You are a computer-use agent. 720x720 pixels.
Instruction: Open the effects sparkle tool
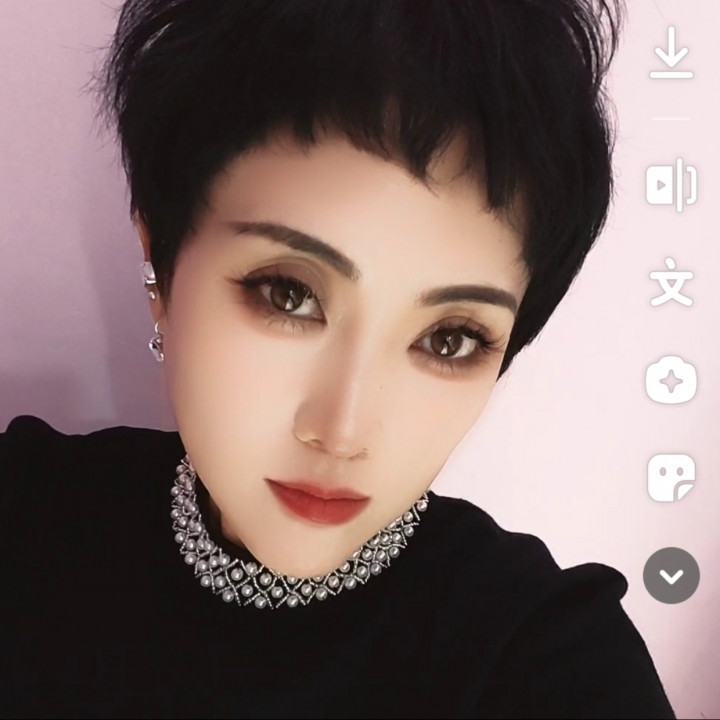671,380
